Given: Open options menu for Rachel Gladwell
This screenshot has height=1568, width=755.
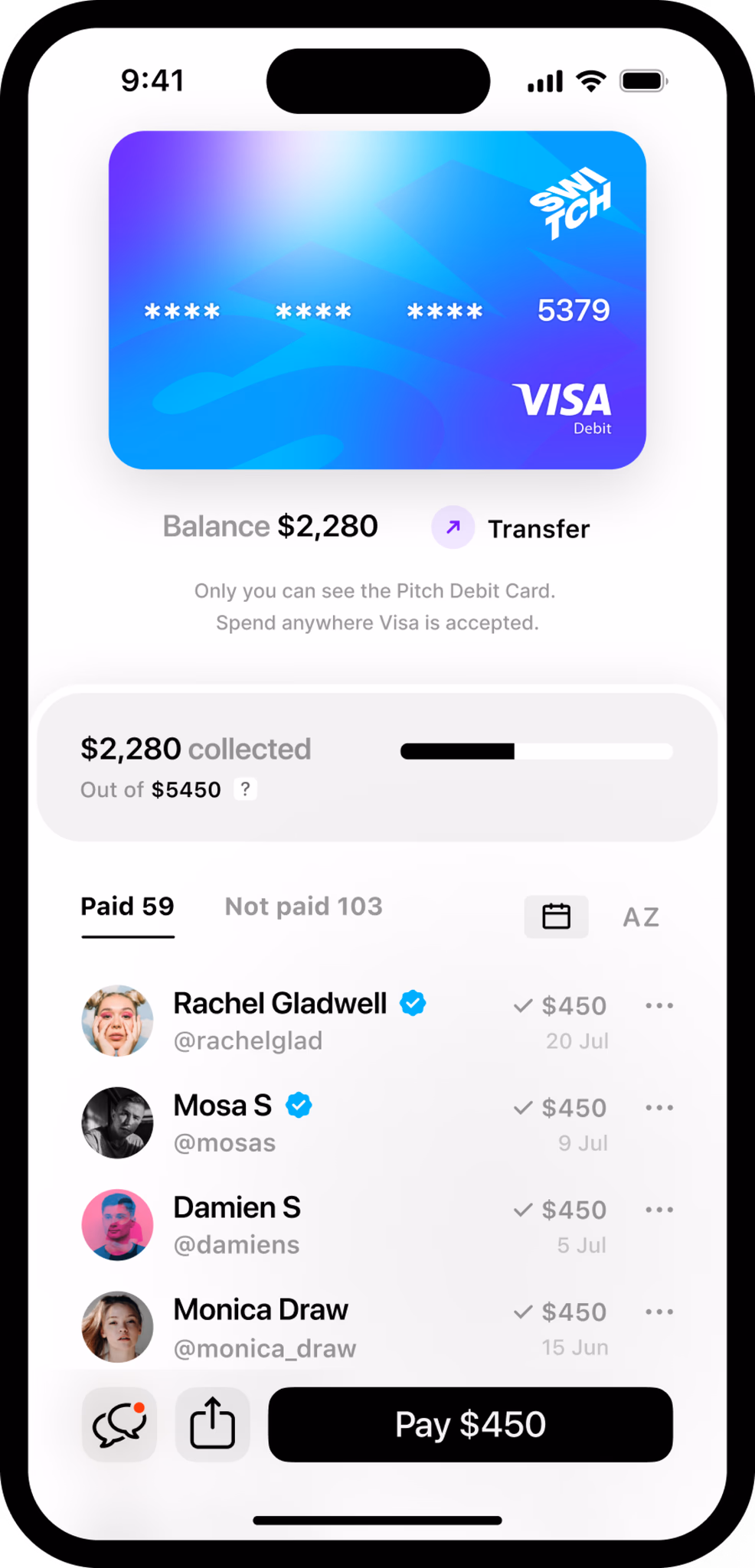Looking at the screenshot, I should pyautogui.click(x=659, y=1004).
